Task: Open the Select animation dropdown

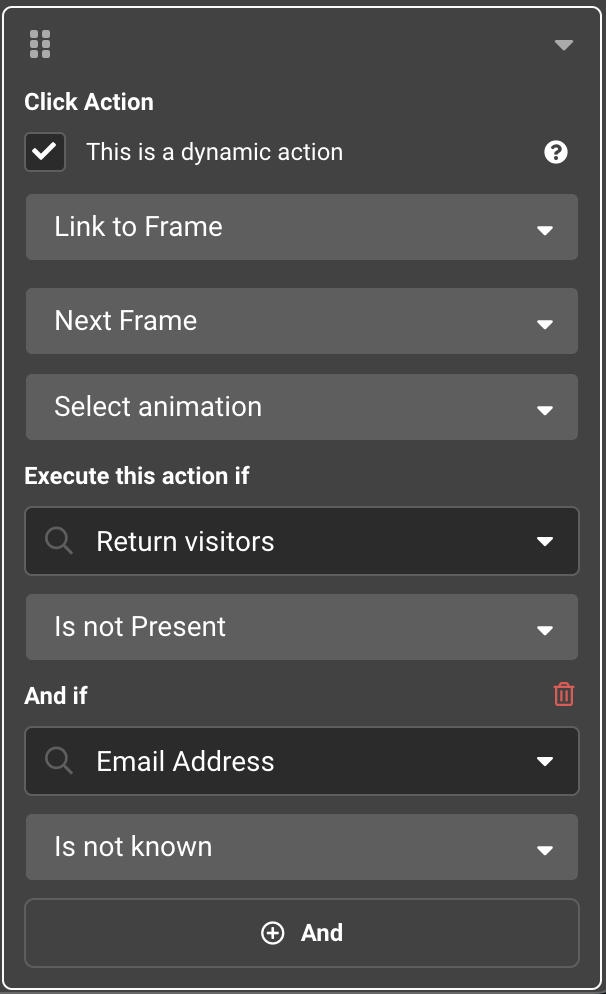Action: pos(301,407)
